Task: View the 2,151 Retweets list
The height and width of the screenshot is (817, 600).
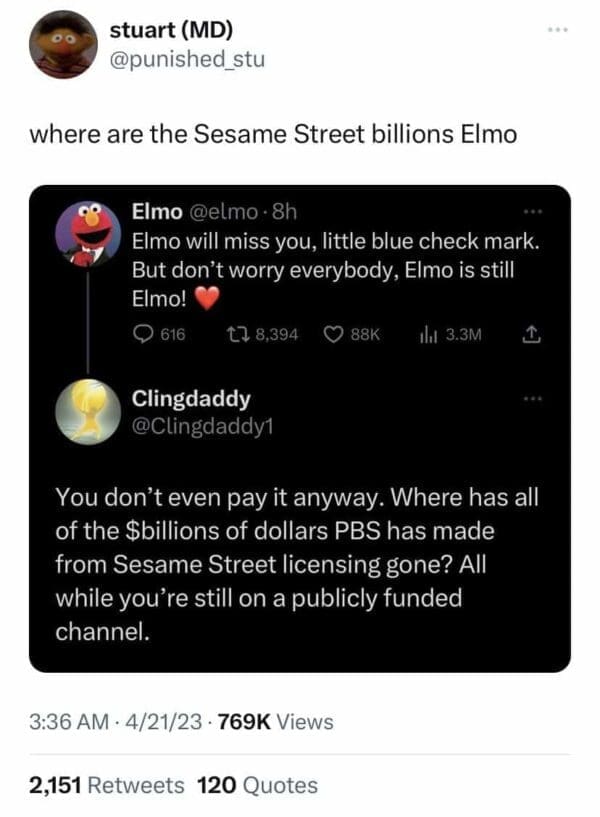Action: [x=109, y=785]
